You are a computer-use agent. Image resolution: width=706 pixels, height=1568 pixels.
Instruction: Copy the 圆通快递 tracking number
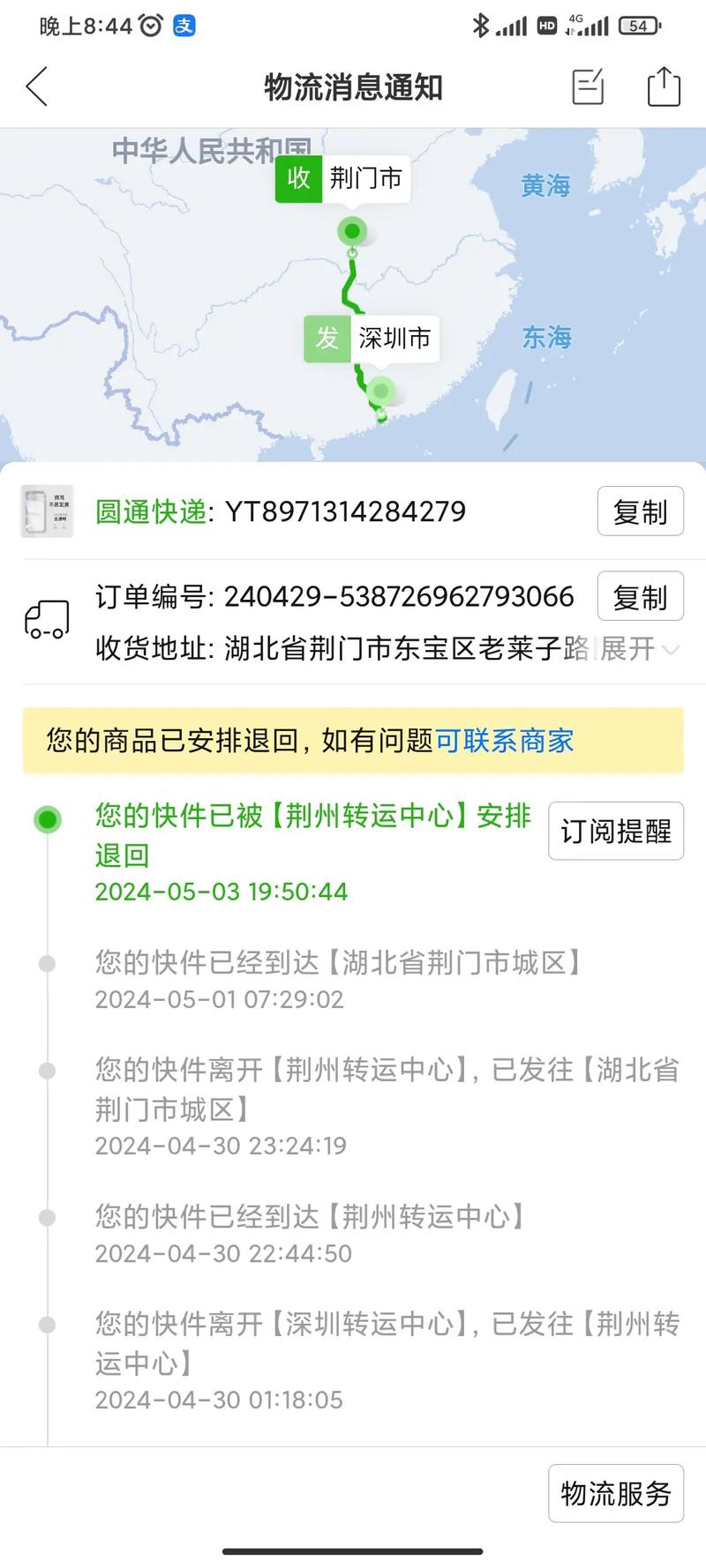pos(640,511)
